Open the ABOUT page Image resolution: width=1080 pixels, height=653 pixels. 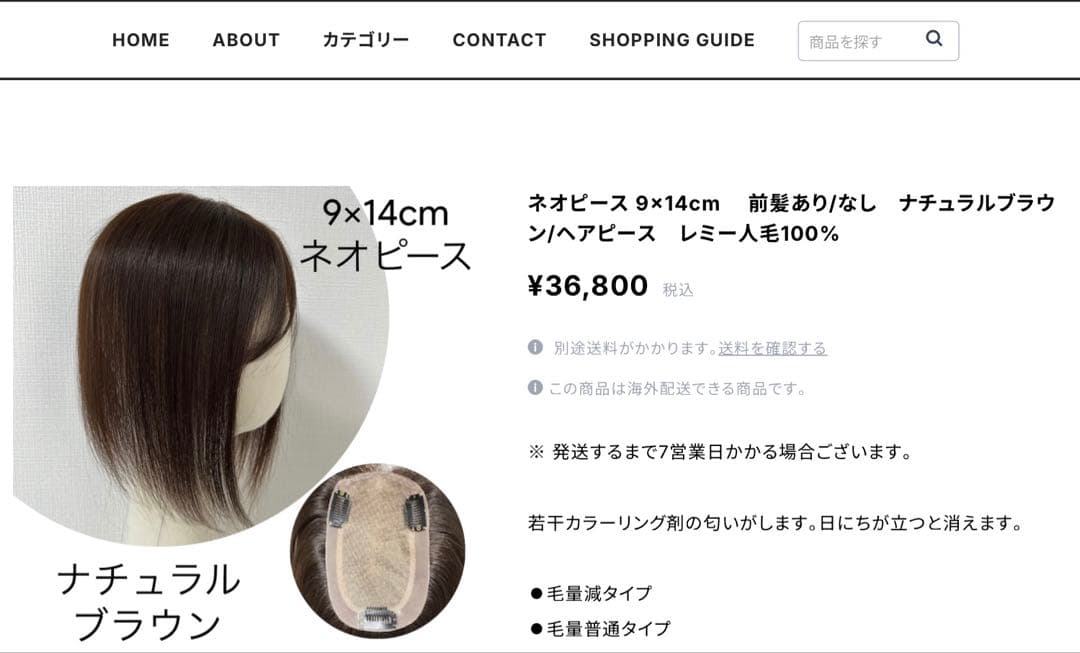pyautogui.click(x=246, y=40)
